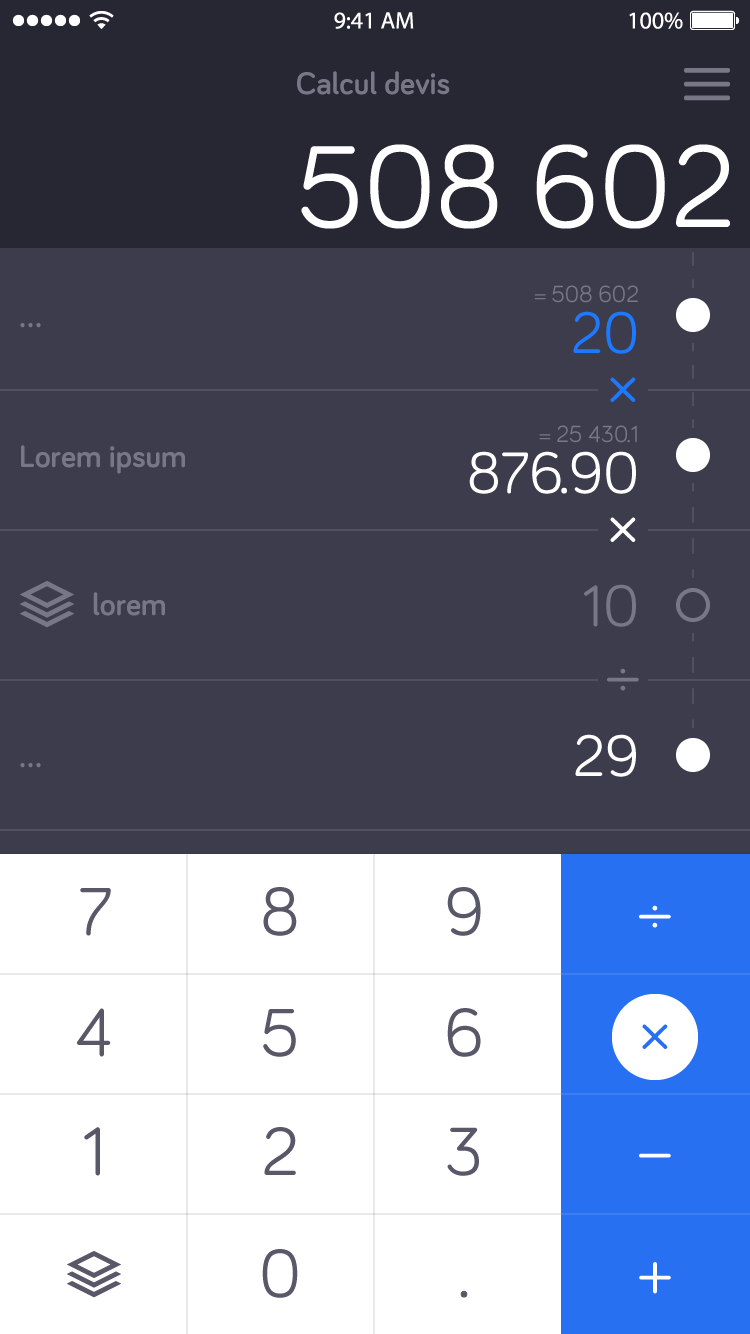Toggle the circle beside the 10 row

pyautogui.click(x=693, y=605)
